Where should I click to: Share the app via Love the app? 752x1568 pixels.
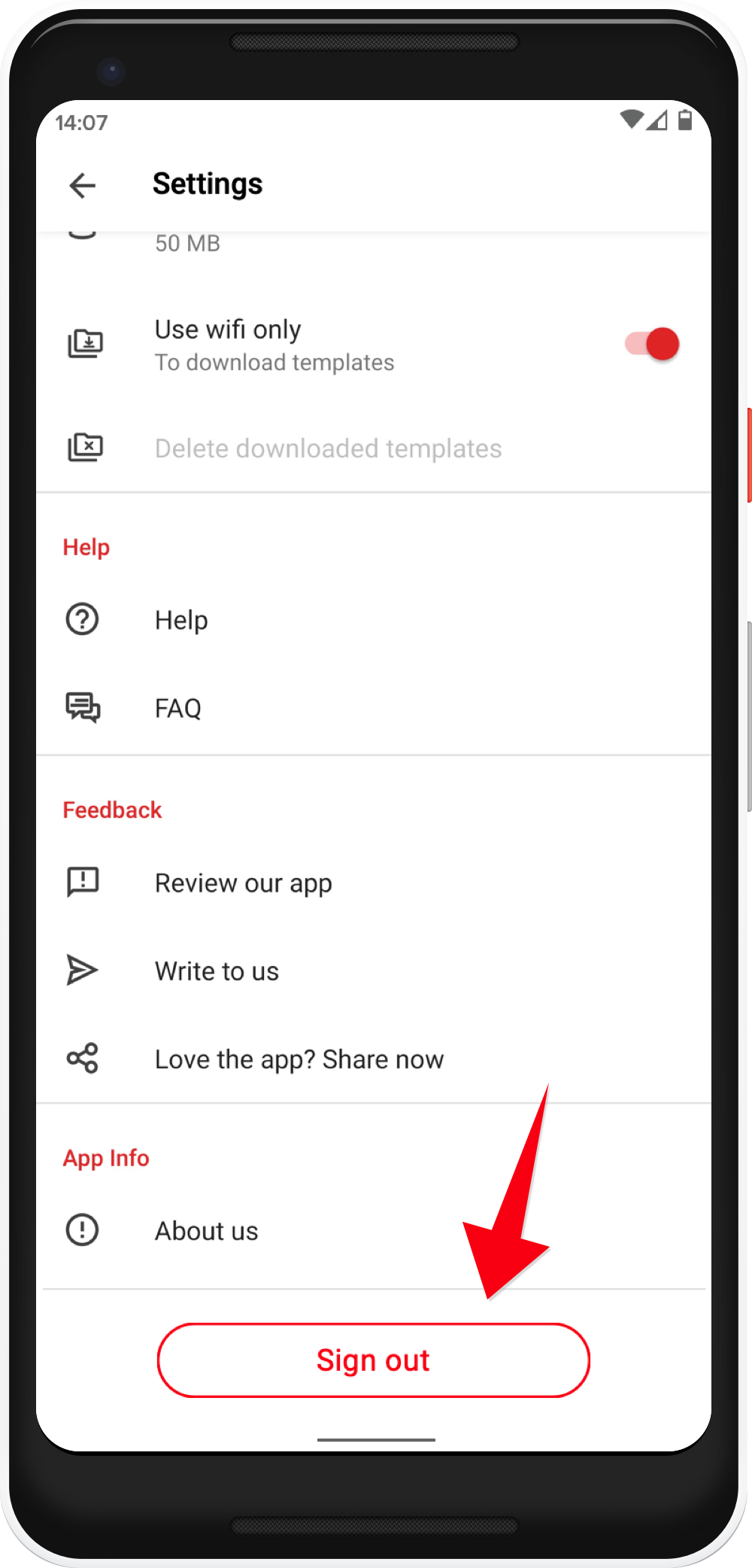[x=374, y=1059]
